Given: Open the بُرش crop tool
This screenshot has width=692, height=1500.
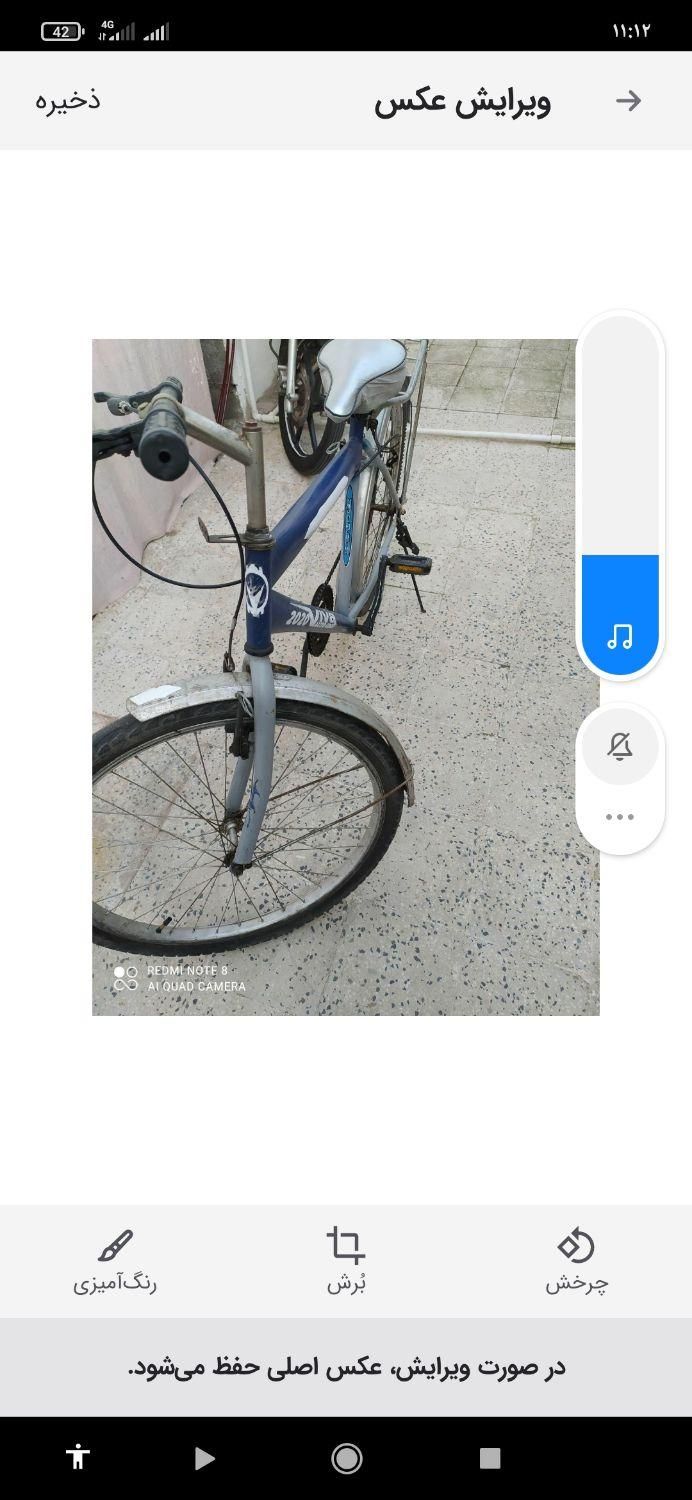Looking at the screenshot, I should pyautogui.click(x=346, y=1260).
